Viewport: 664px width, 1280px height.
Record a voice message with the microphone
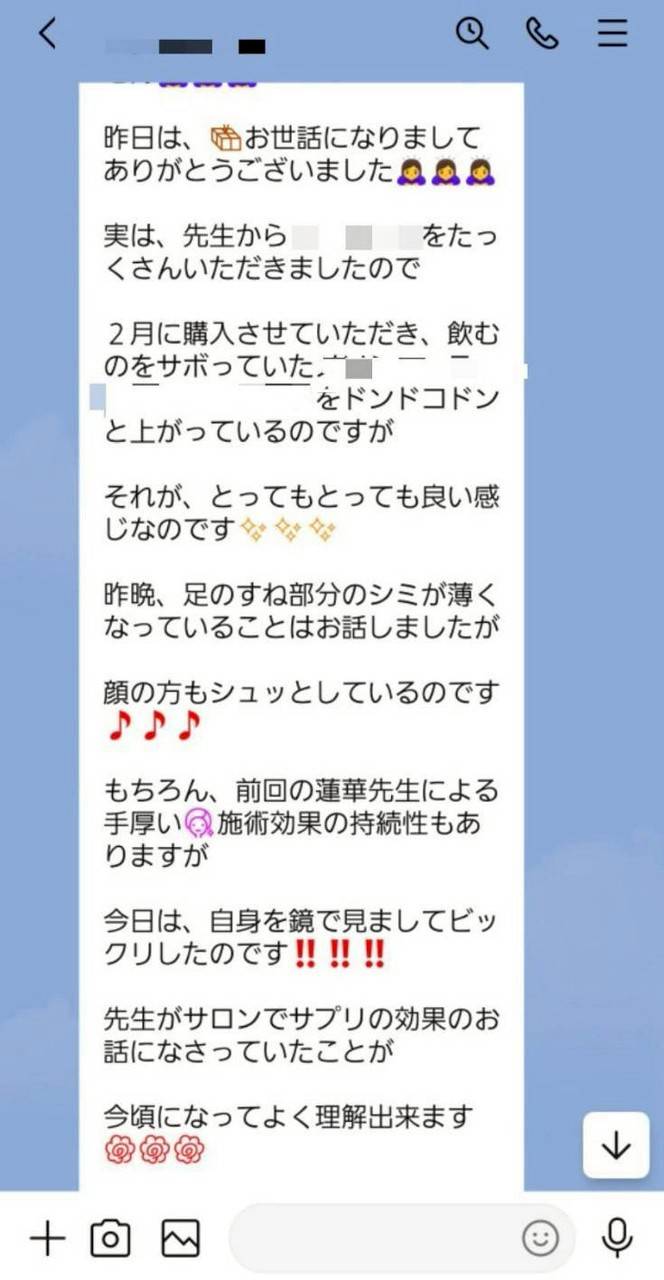[x=617, y=1239]
